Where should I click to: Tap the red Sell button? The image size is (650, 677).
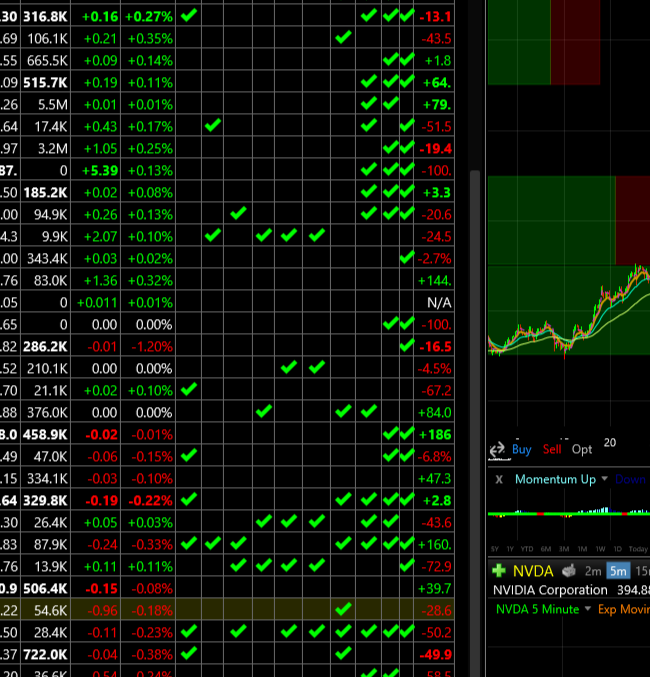pyautogui.click(x=552, y=450)
